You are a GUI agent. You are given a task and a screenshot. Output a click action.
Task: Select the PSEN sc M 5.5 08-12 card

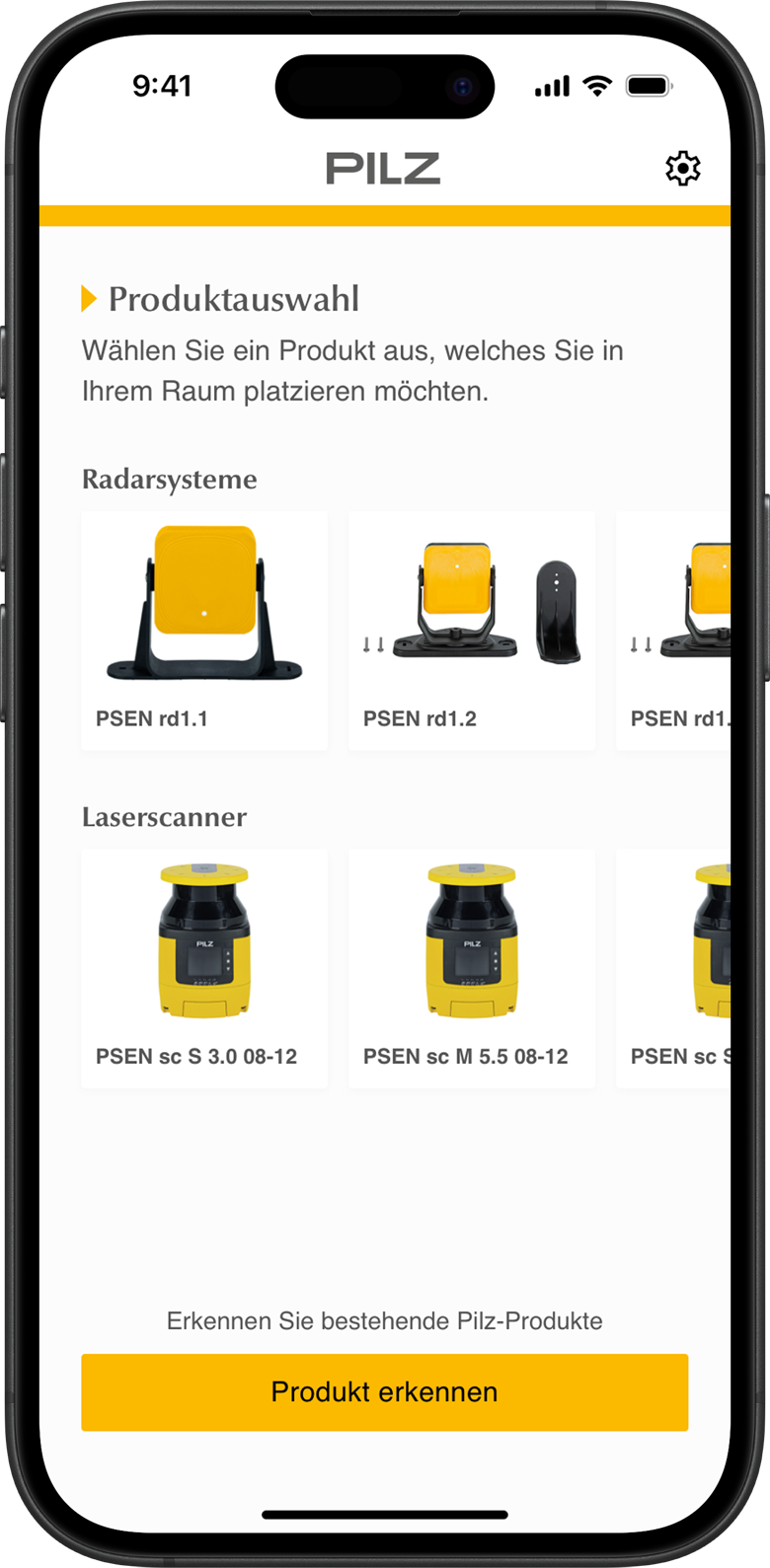471,968
